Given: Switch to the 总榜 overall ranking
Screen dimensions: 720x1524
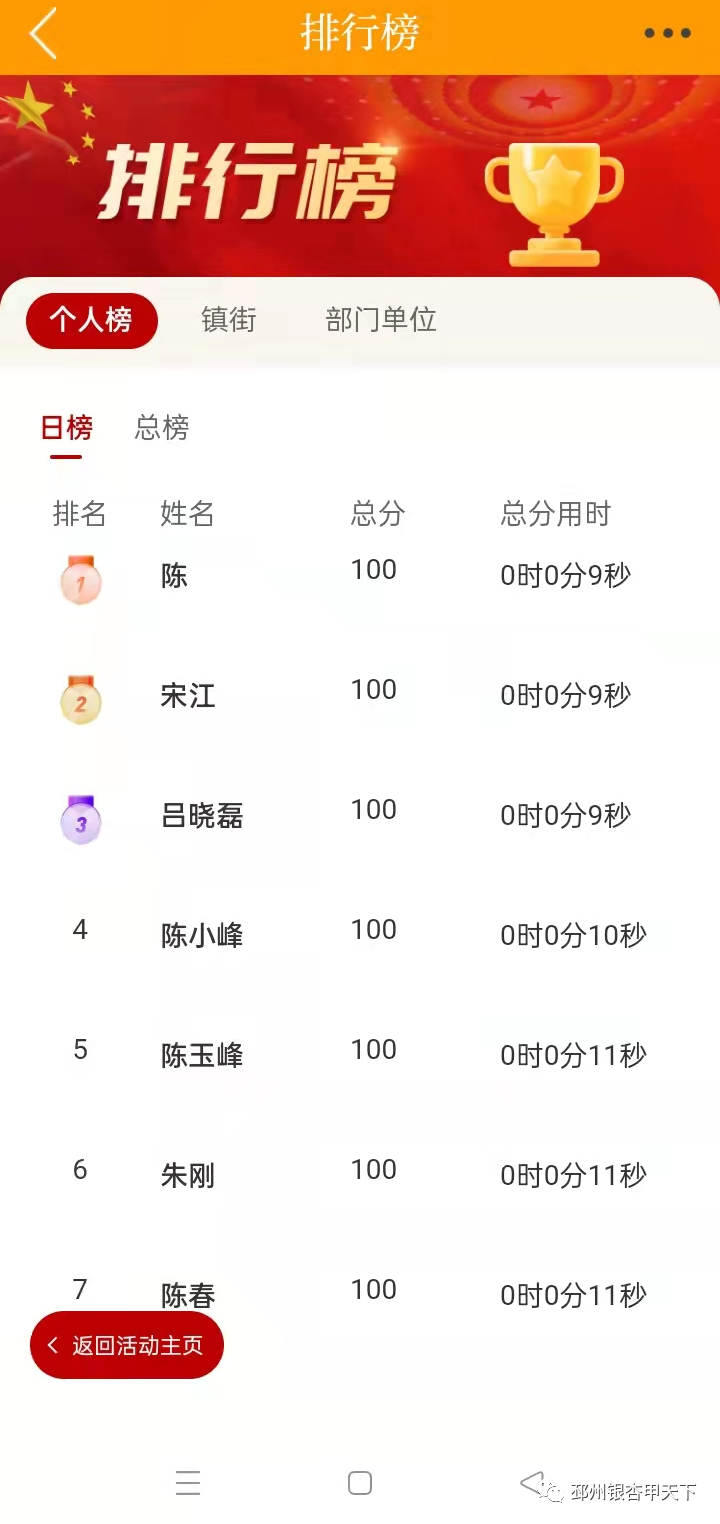Looking at the screenshot, I should (x=162, y=428).
